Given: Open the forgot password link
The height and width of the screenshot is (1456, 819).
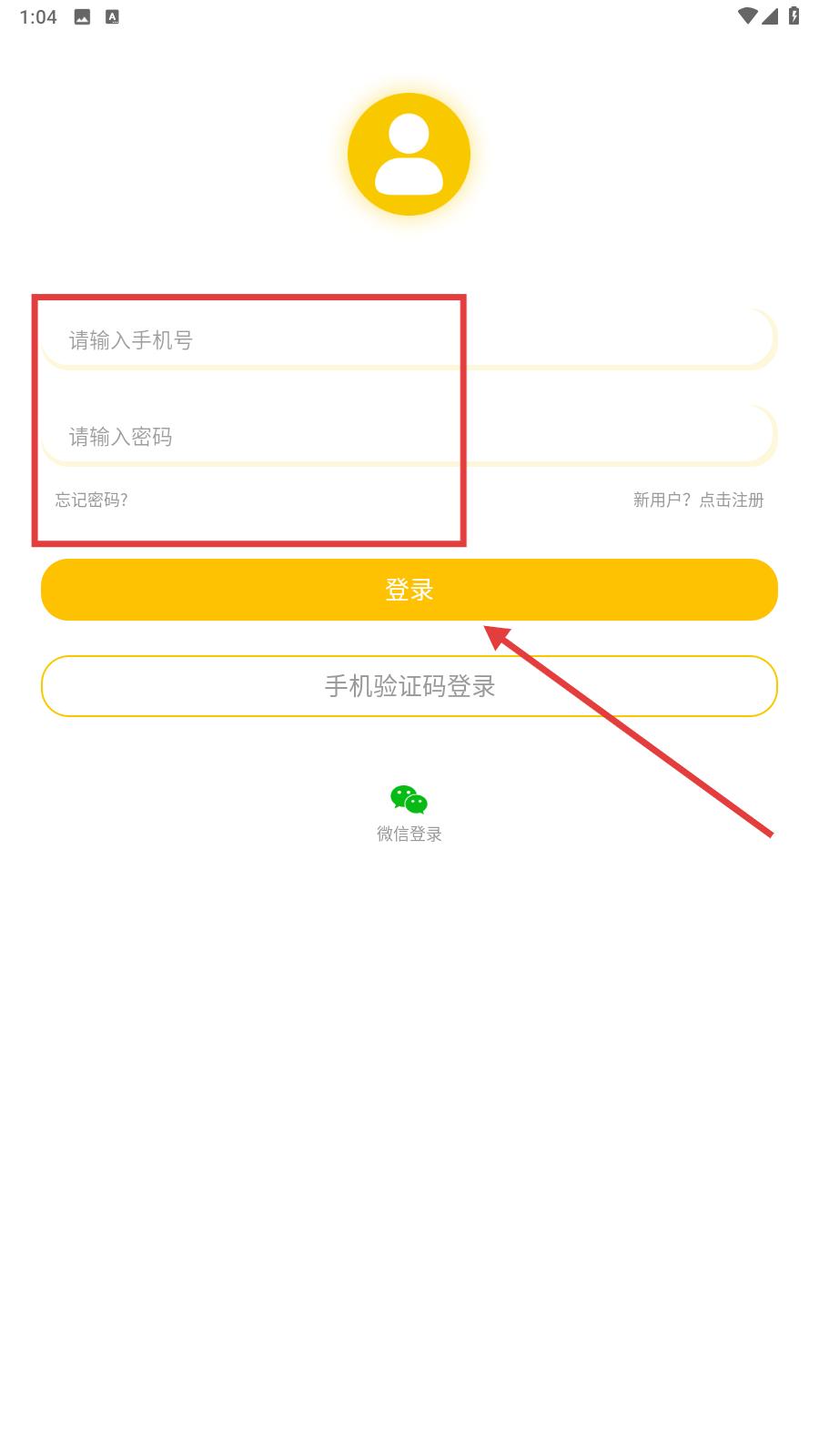Looking at the screenshot, I should pos(91,500).
